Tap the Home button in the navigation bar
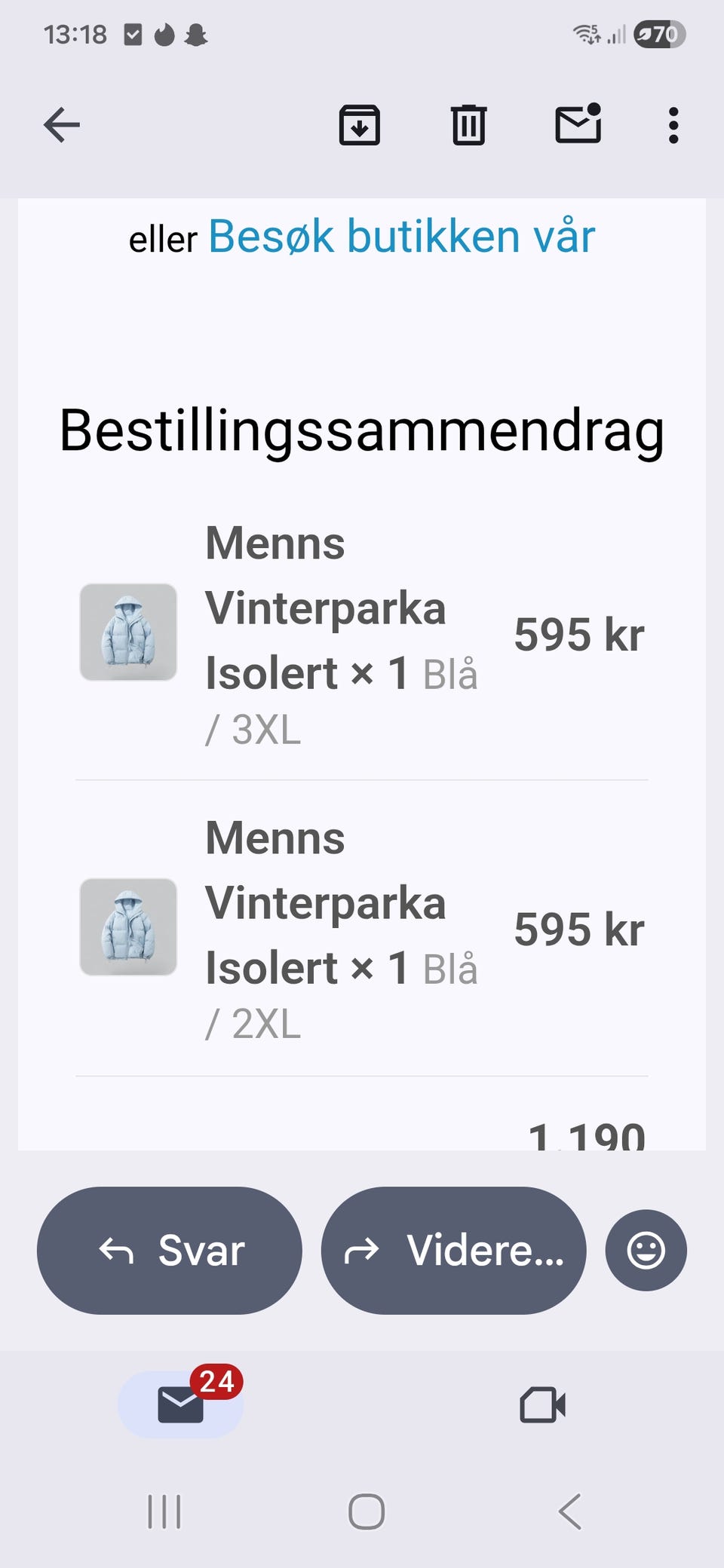 366,1511
